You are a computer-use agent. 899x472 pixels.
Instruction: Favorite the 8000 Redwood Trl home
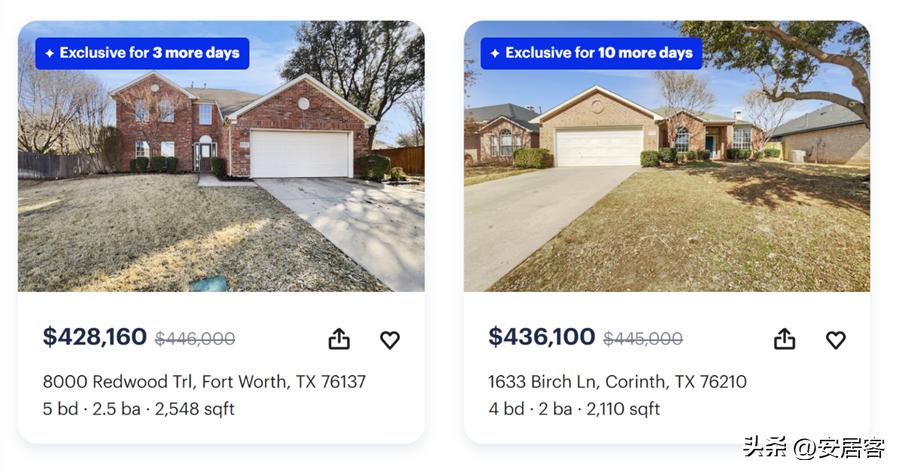390,340
